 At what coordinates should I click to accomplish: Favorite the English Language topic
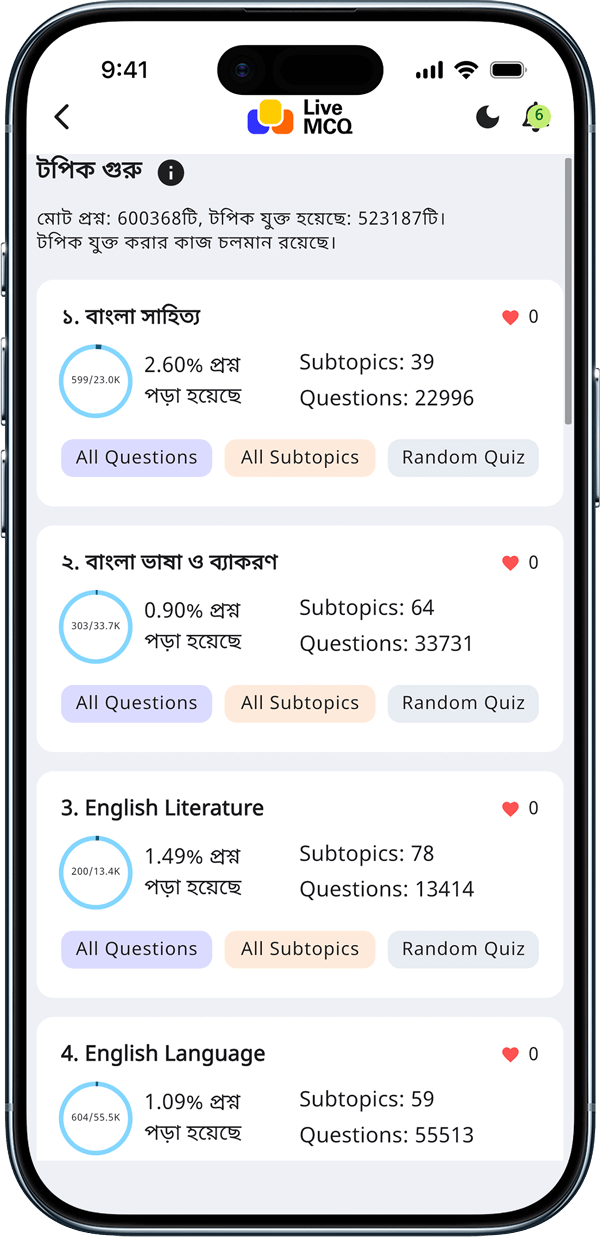pyautogui.click(x=510, y=1054)
